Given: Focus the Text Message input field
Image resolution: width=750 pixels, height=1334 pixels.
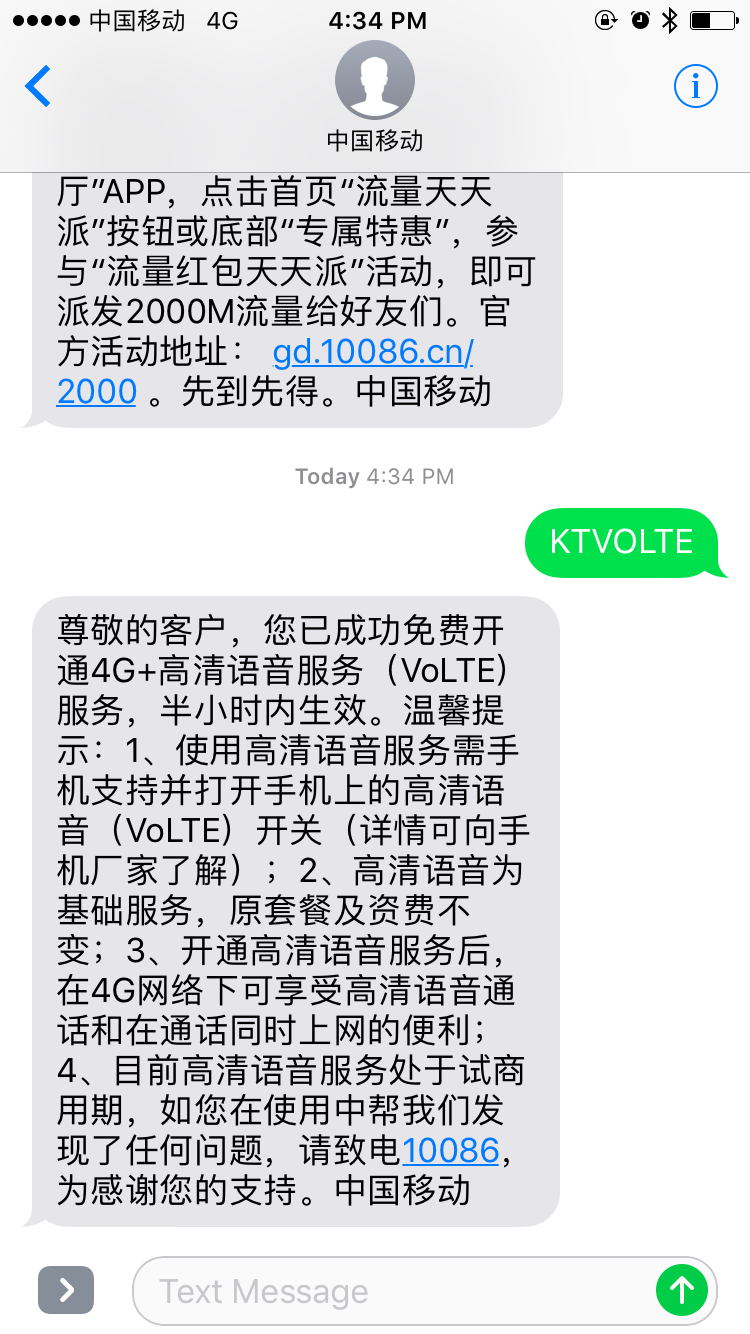Looking at the screenshot, I should pyautogui.click(x=395, y=1291).
